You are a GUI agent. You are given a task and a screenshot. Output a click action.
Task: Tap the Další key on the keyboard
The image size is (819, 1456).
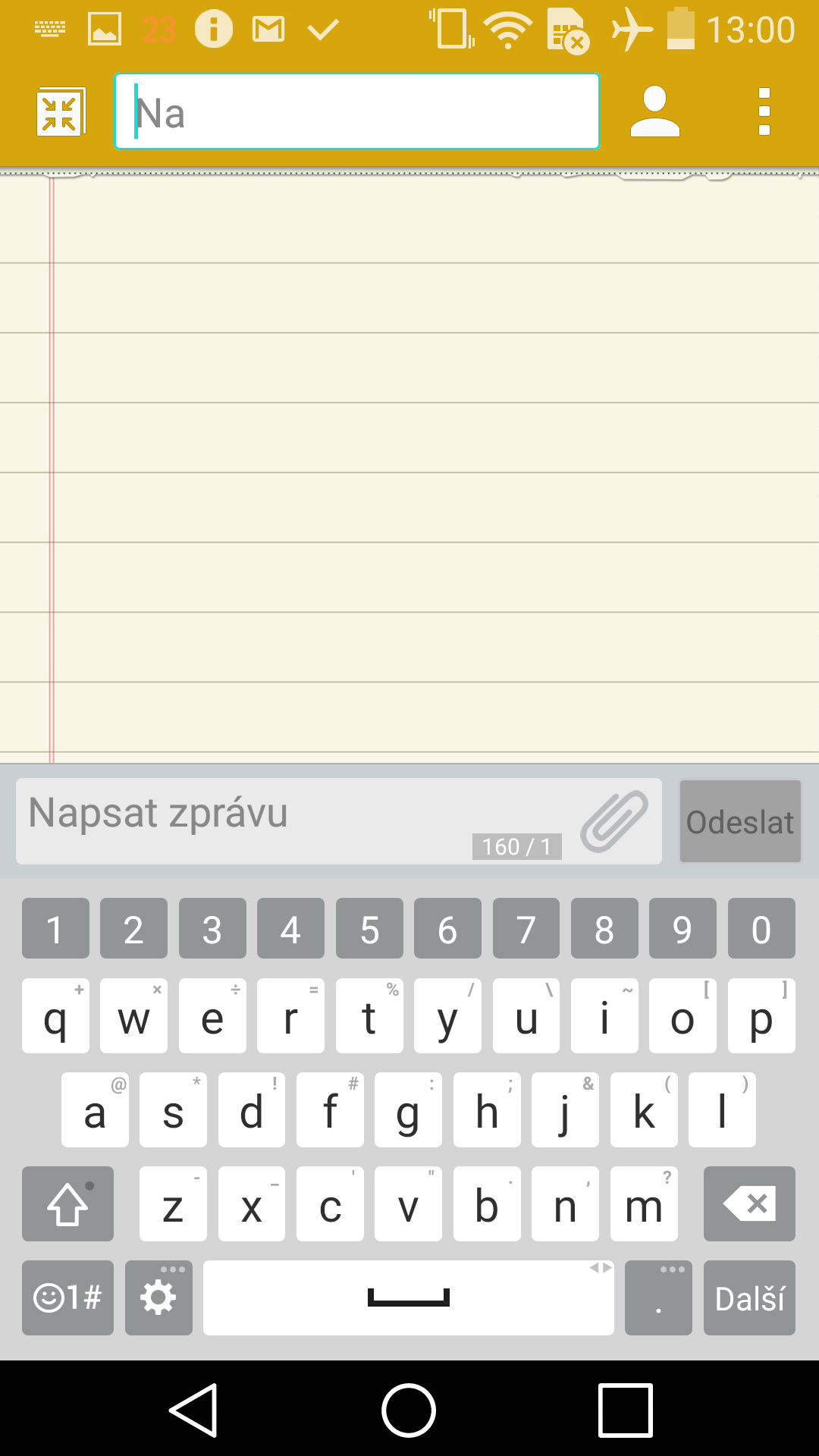749,1298
